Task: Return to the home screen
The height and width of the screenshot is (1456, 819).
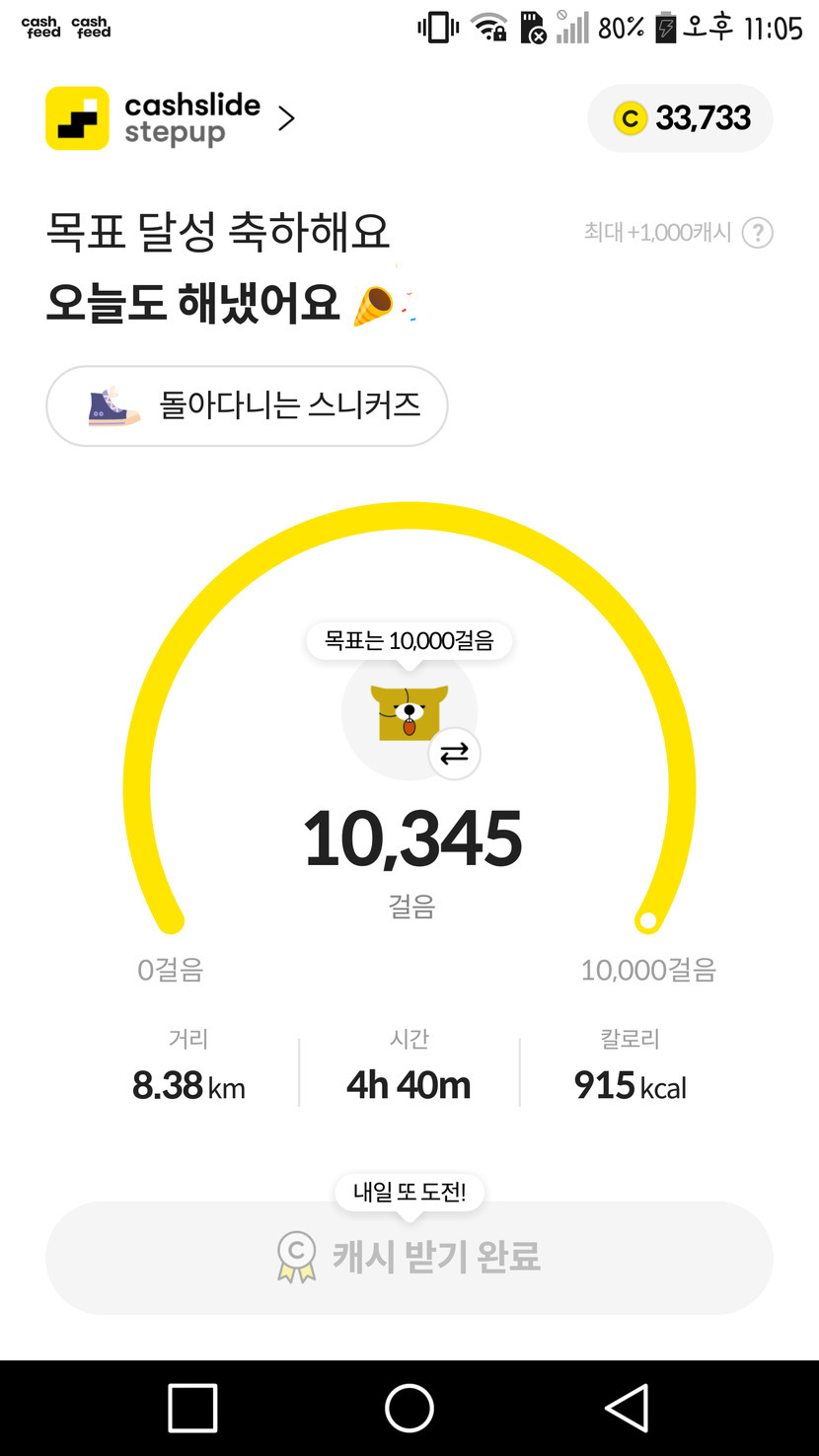Action: click(x=409, y=1407)
